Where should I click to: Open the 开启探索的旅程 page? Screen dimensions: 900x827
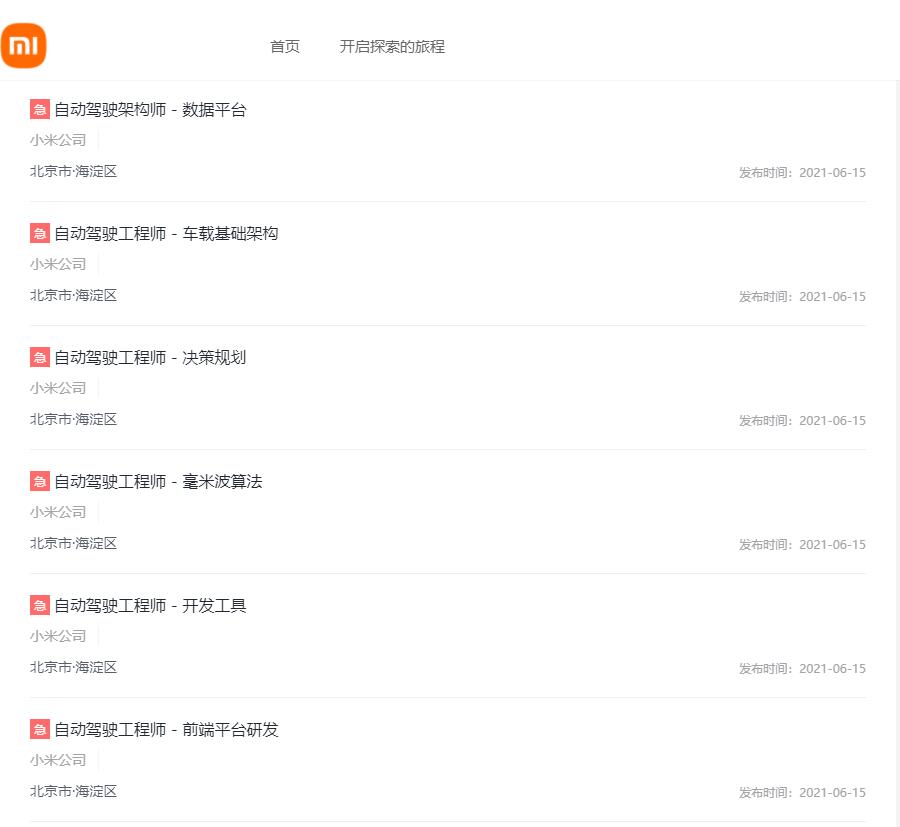point(392,47)
